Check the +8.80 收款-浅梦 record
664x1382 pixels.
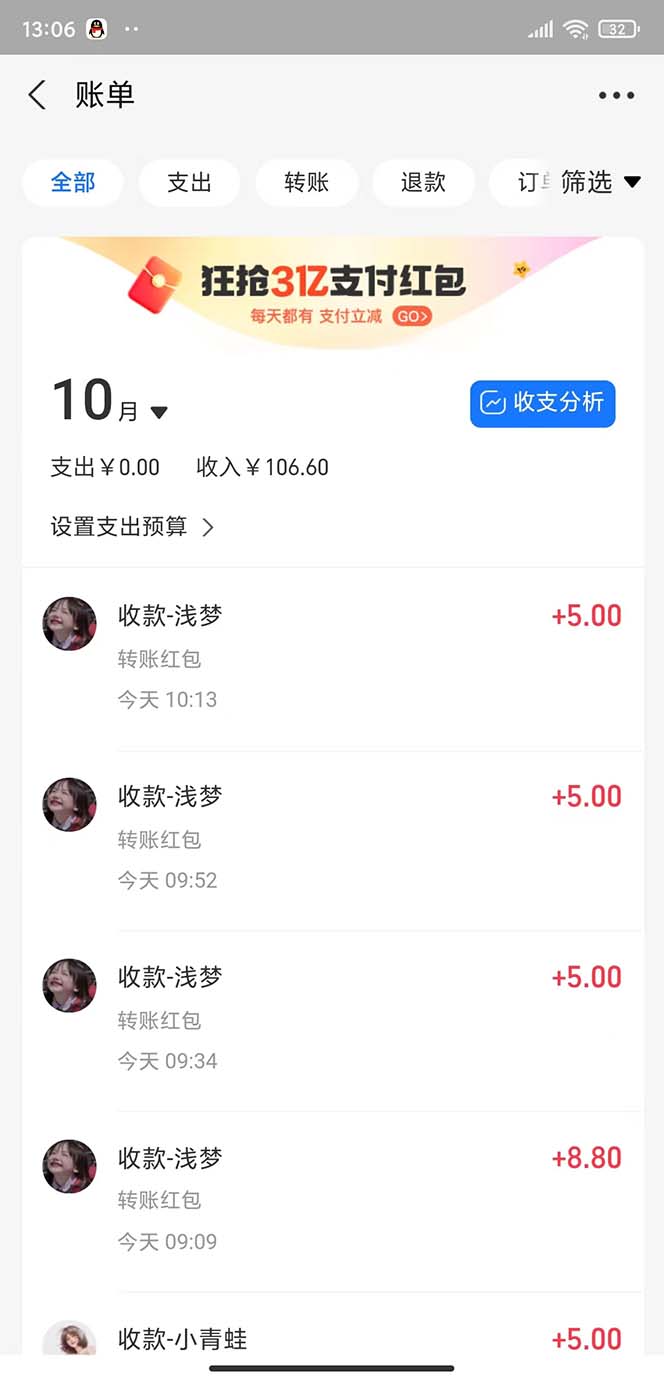tap(332, 1199)
